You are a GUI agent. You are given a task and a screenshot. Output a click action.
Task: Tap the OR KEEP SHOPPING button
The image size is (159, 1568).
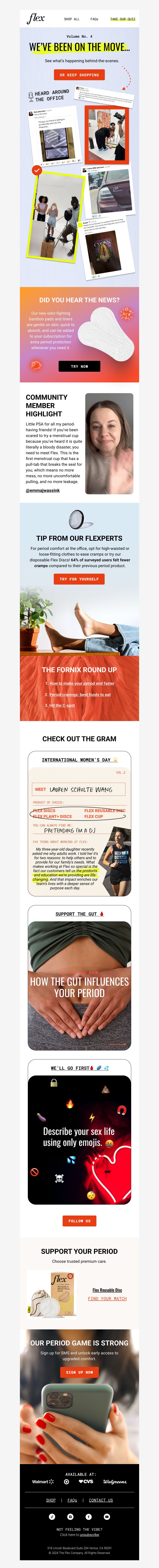coord(79,75)
